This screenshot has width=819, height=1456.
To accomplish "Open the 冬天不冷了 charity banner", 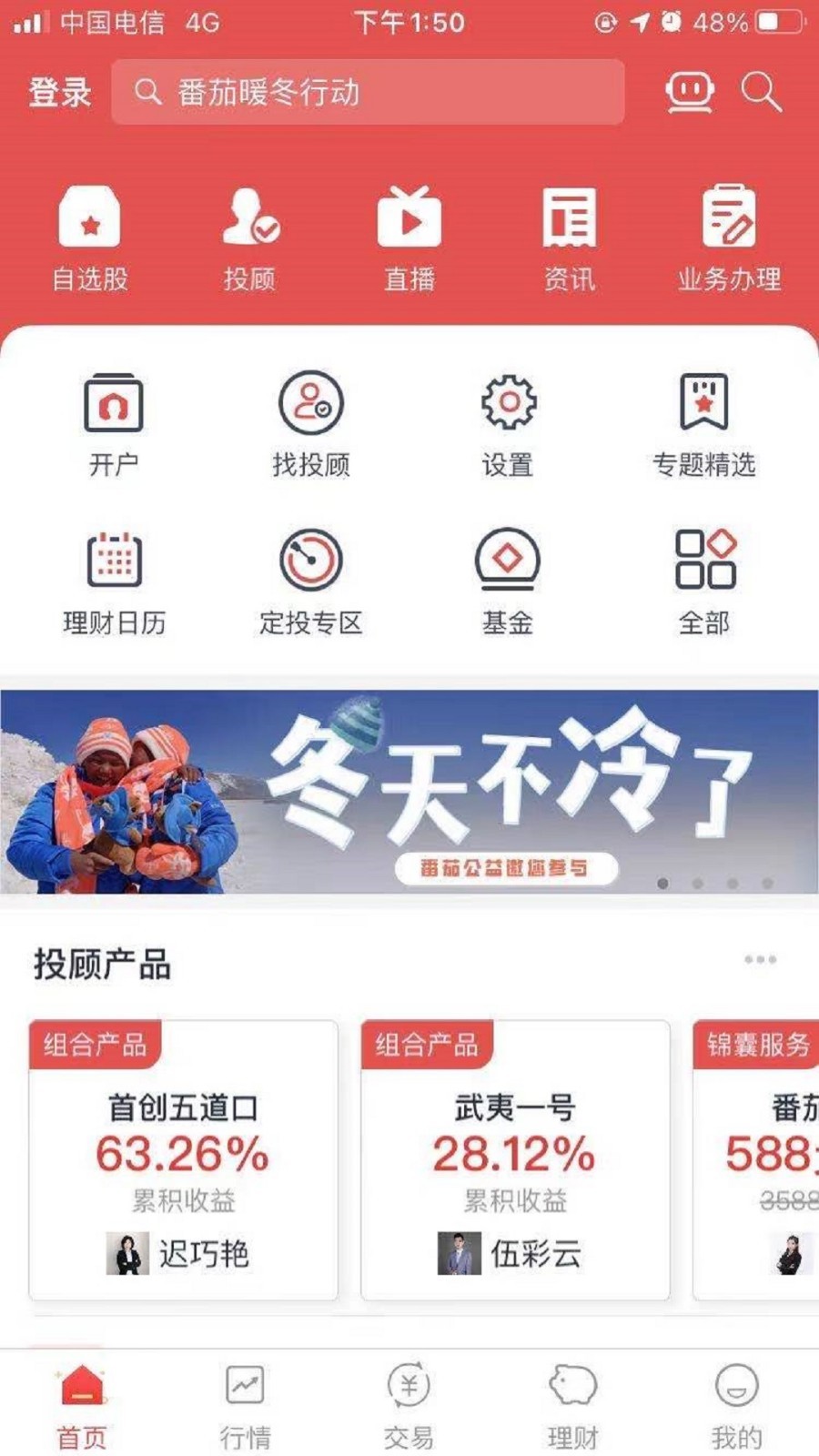I will point(409,792).
